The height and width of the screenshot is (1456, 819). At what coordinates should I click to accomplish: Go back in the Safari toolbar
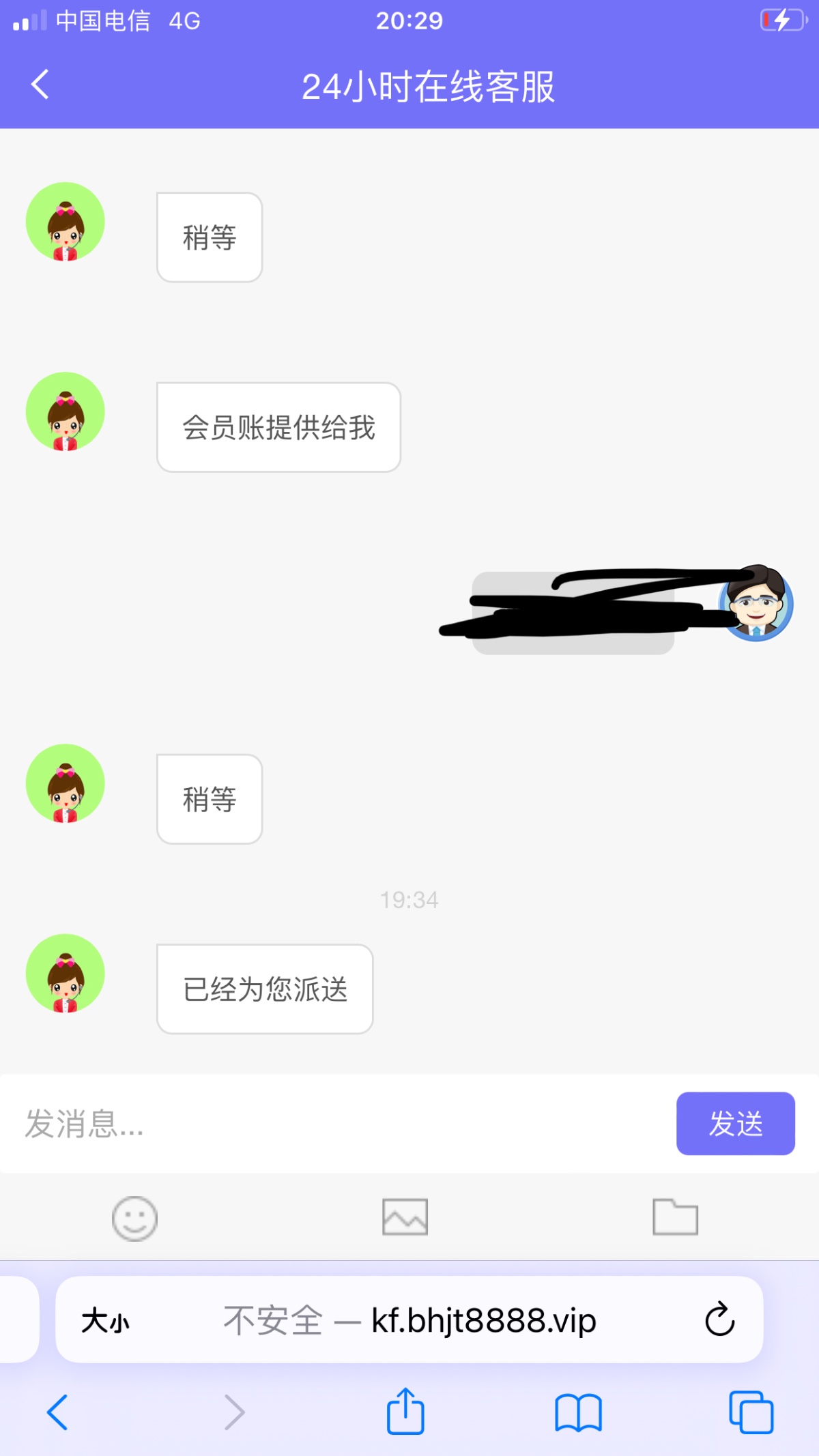coord(57,1412)
